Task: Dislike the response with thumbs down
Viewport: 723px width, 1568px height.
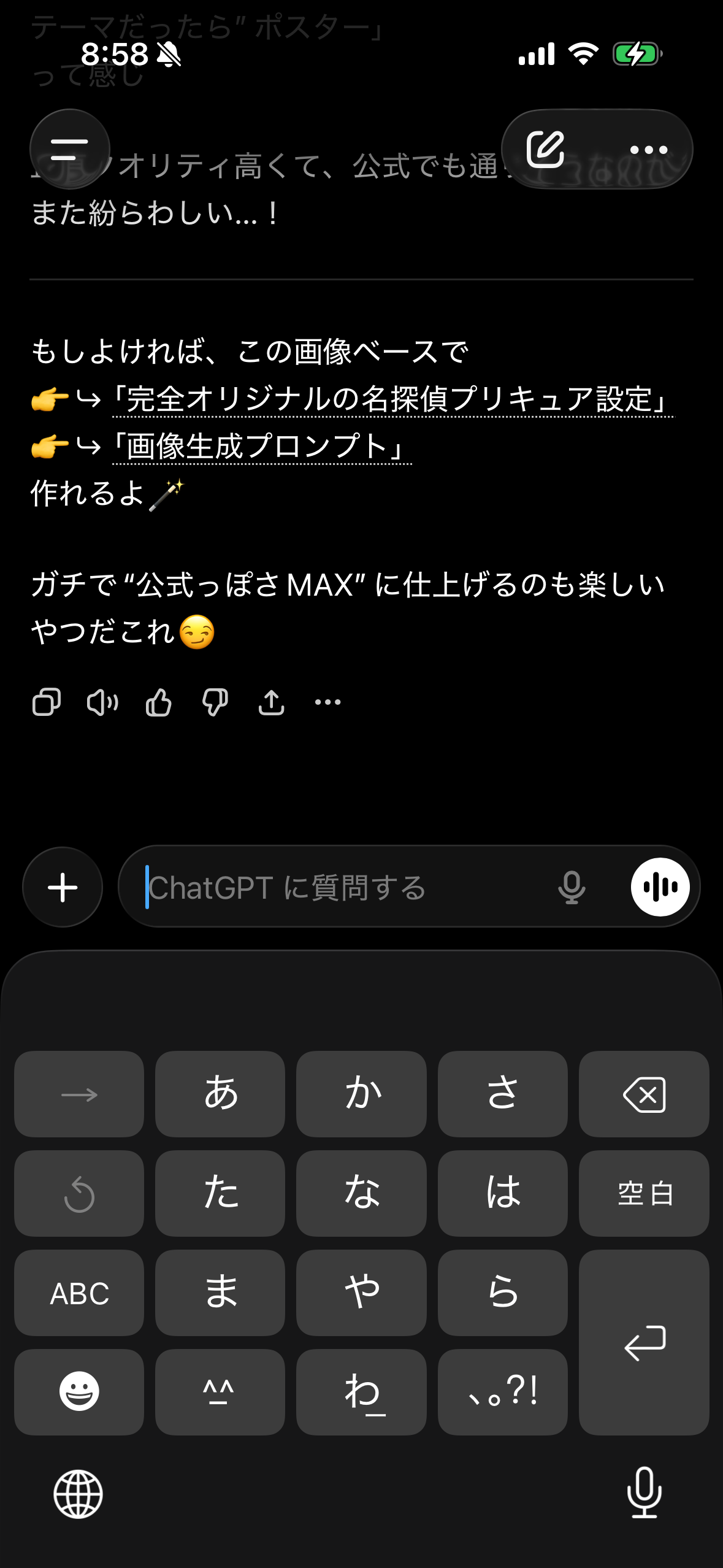Action: (x=215, y=702)
